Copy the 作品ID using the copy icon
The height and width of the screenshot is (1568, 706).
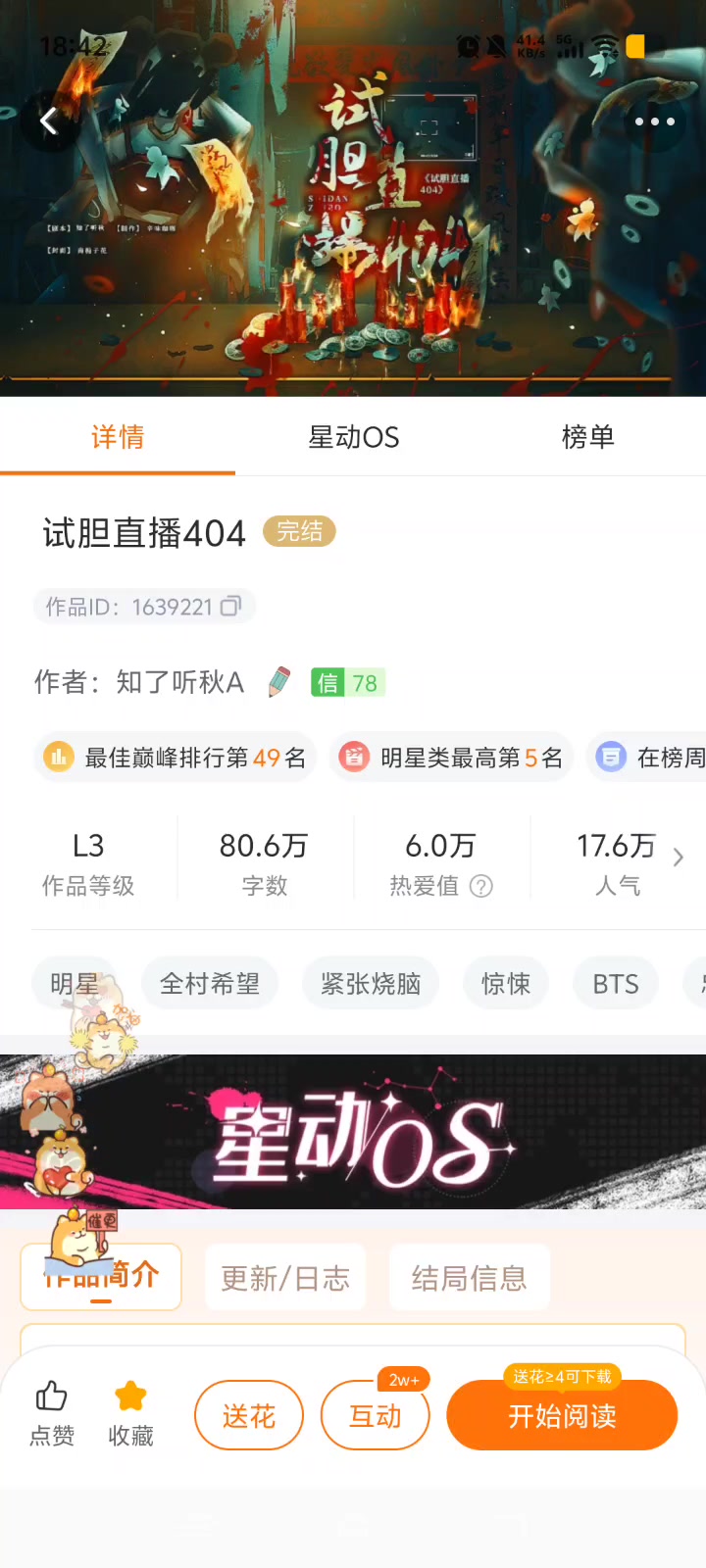tap(231, 606)
